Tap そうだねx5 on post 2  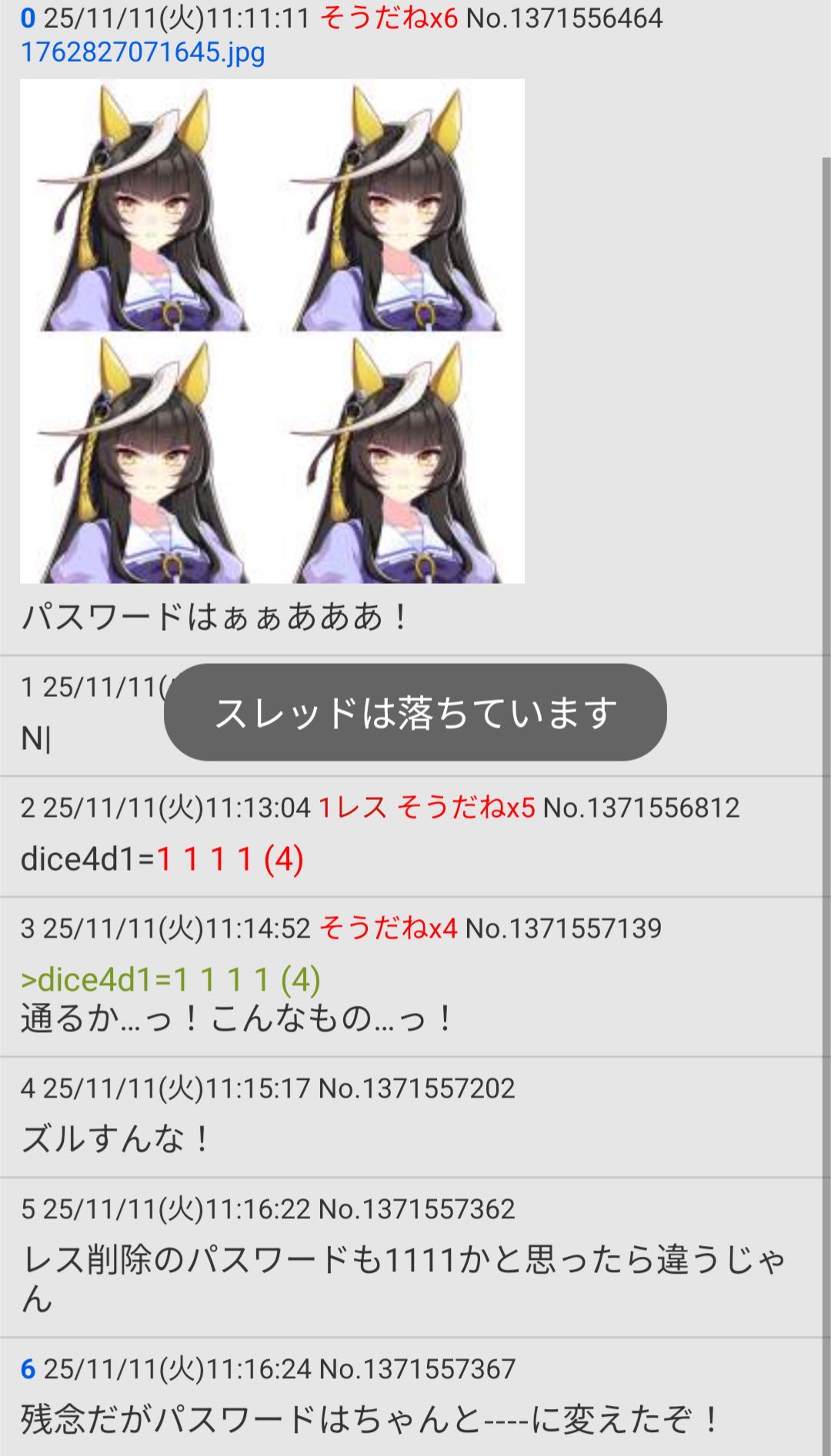(466, 808)
